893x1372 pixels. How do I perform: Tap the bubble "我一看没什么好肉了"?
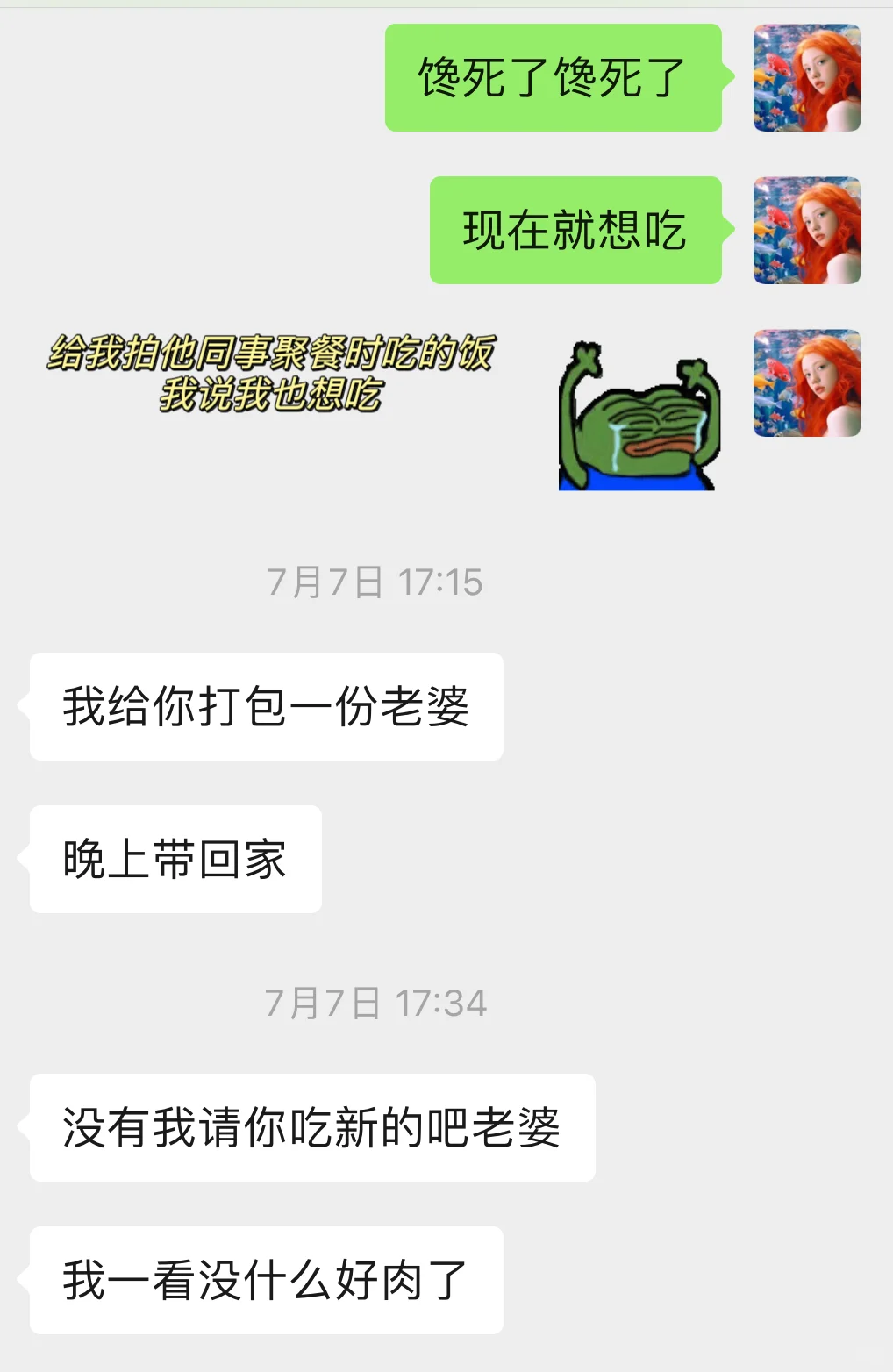click(x=263, y=1279)
